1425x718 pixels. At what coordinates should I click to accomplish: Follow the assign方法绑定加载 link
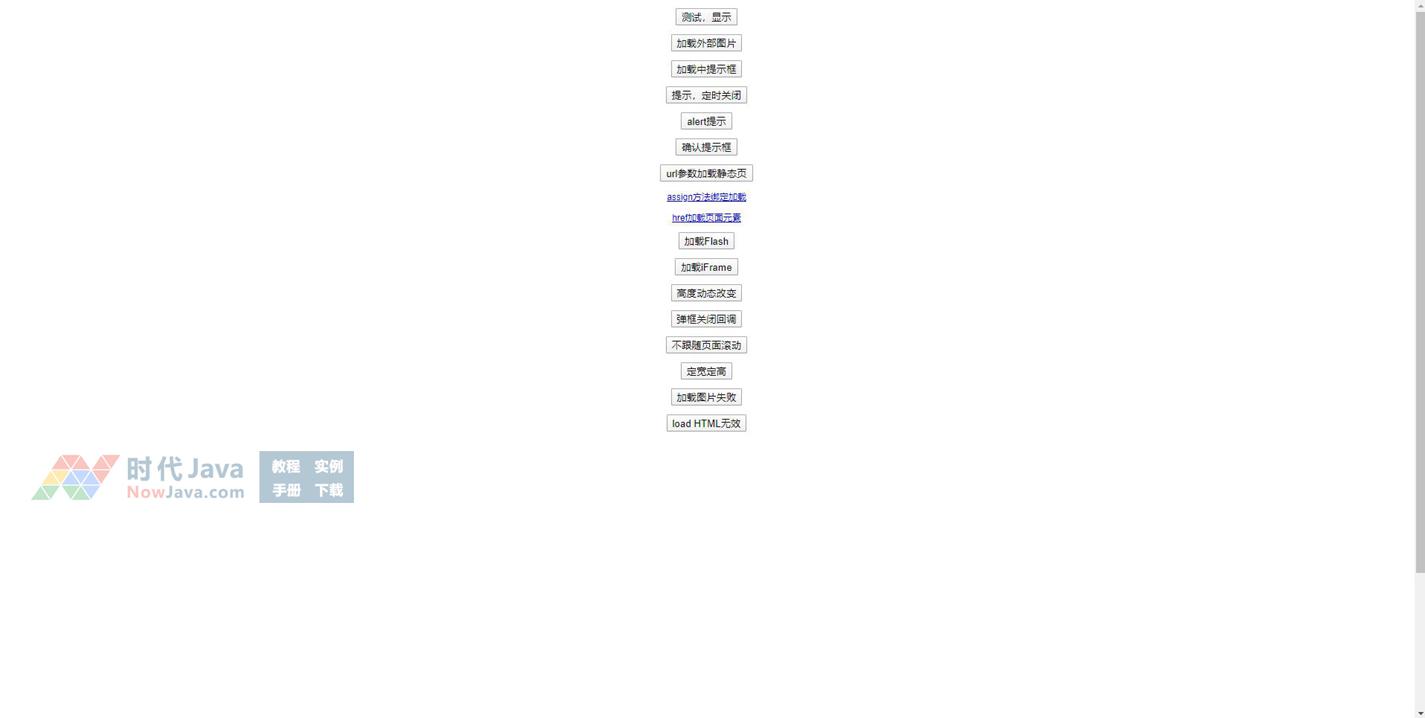pos(706,197)
